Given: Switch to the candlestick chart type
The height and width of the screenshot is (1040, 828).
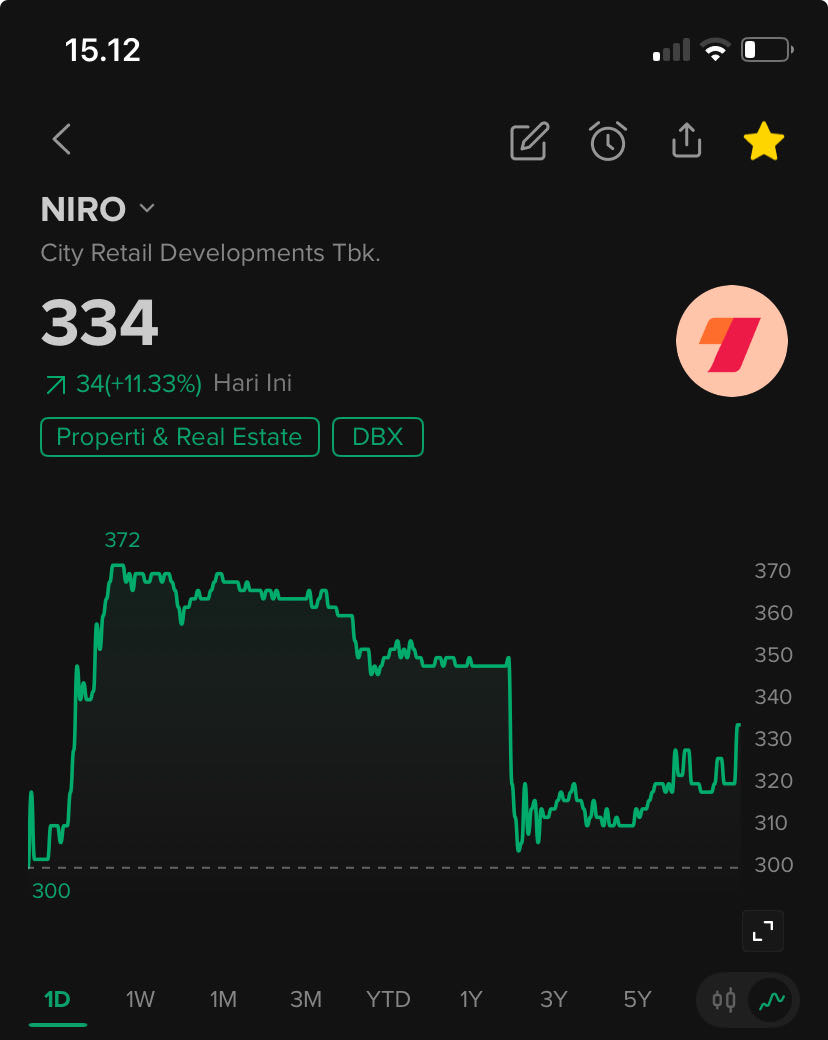Looking at the screenshot, I should (724, 999).
